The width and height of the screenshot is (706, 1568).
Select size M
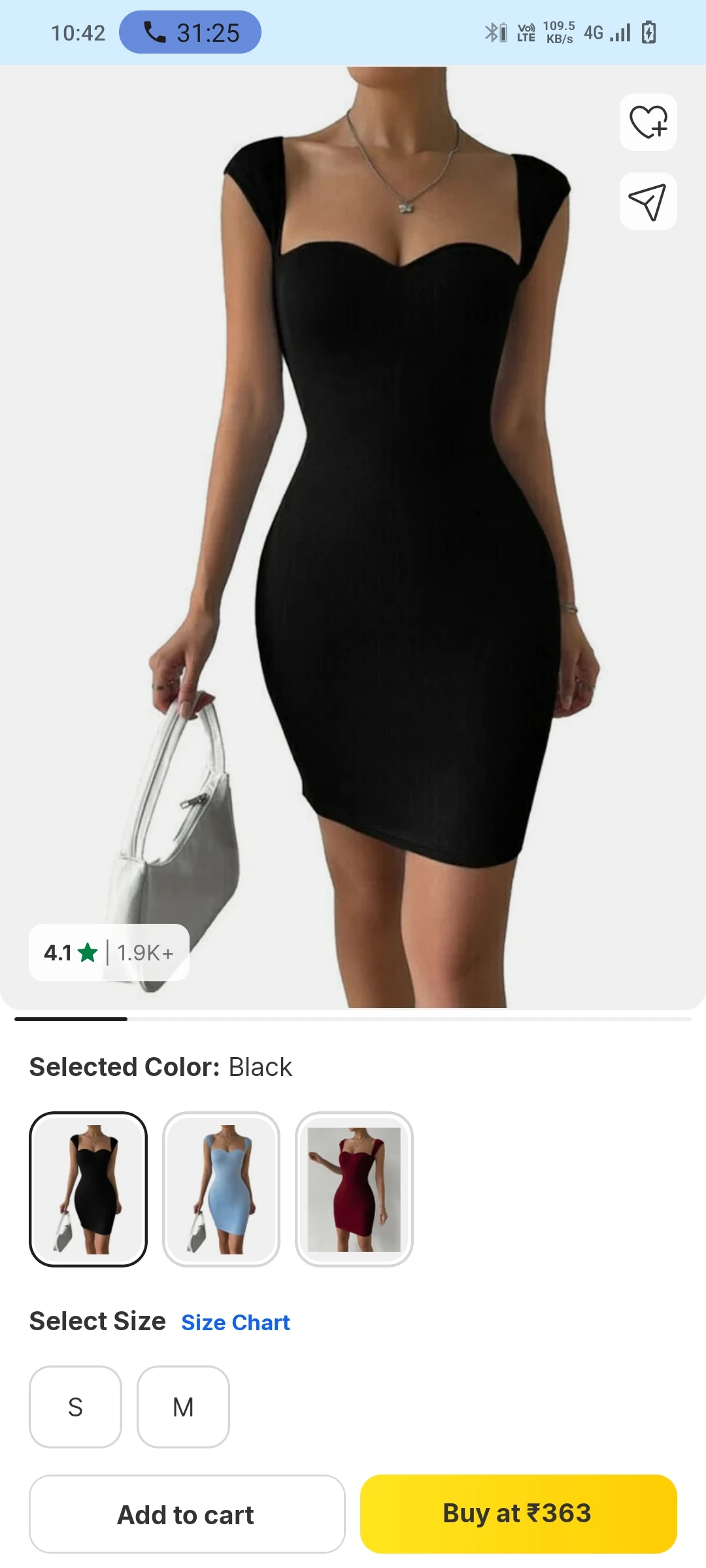click(183, 1407)
